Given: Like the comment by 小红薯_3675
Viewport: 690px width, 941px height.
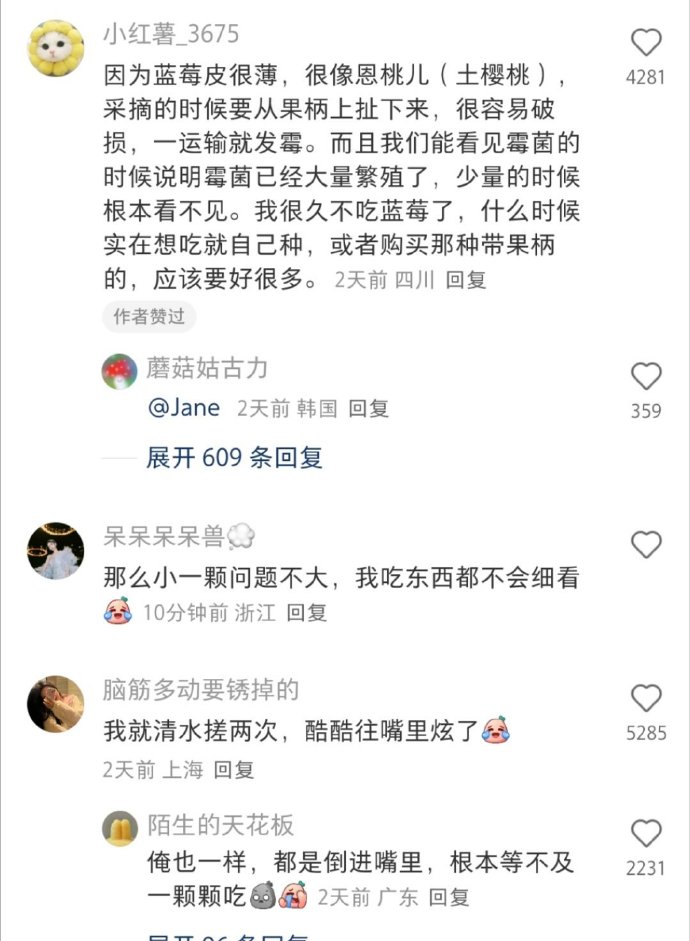Looking at the screenshot, I should point(647,42).
